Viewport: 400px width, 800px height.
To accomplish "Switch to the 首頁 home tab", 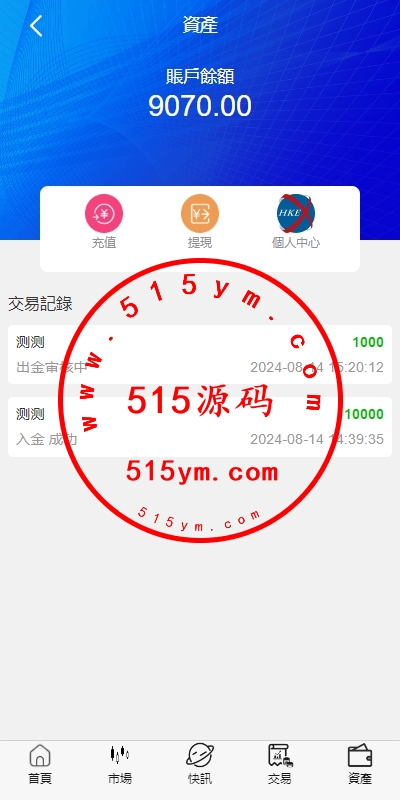I will [40, 764].
